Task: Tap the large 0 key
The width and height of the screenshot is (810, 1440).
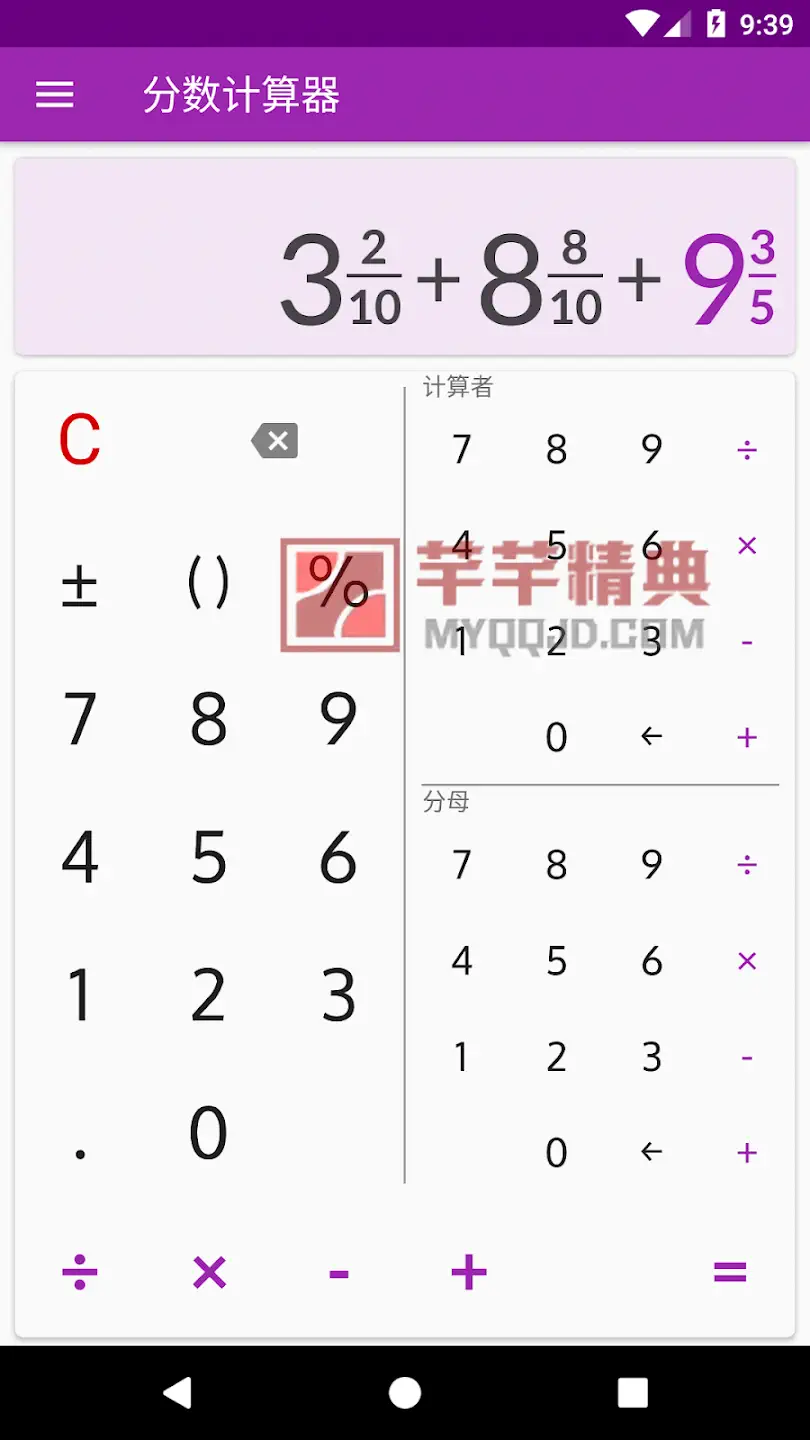Action: point(208,1133)
